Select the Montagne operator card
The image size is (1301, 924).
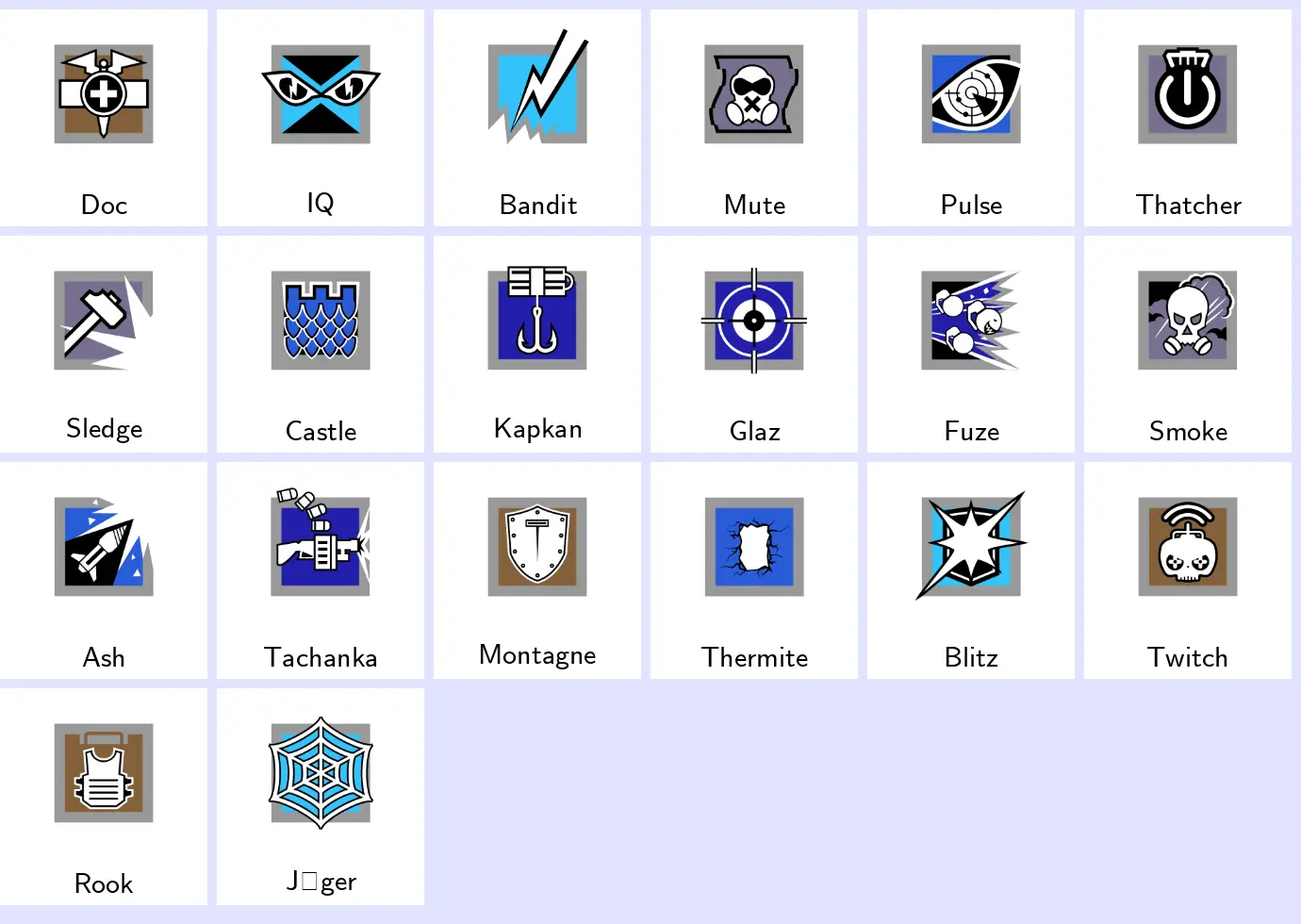click(537, 570)
